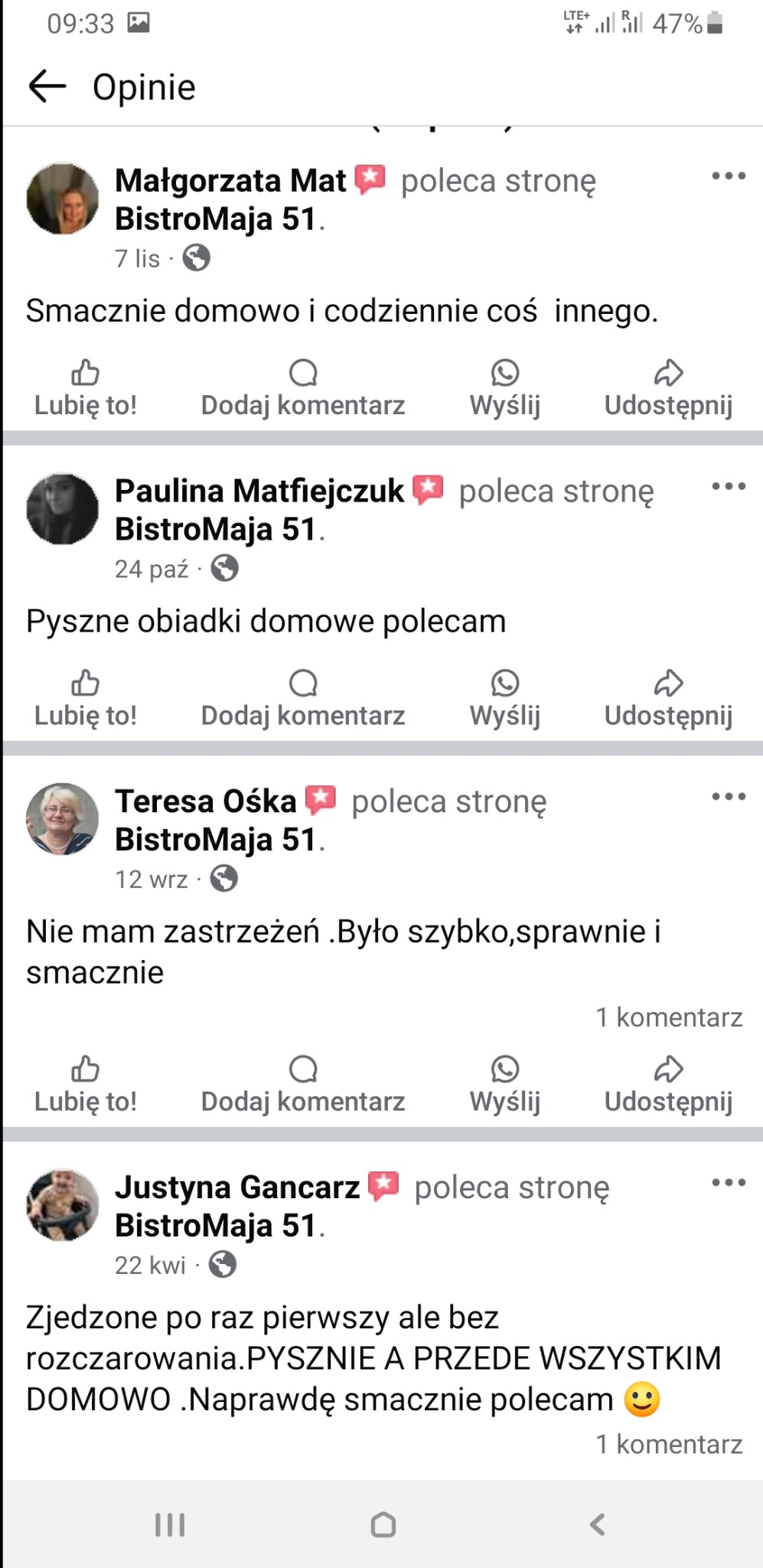Toggle Lubię to! under Paulina's review
The height and width of the screenshot is (1568, 763).
[x=84, y=714]
